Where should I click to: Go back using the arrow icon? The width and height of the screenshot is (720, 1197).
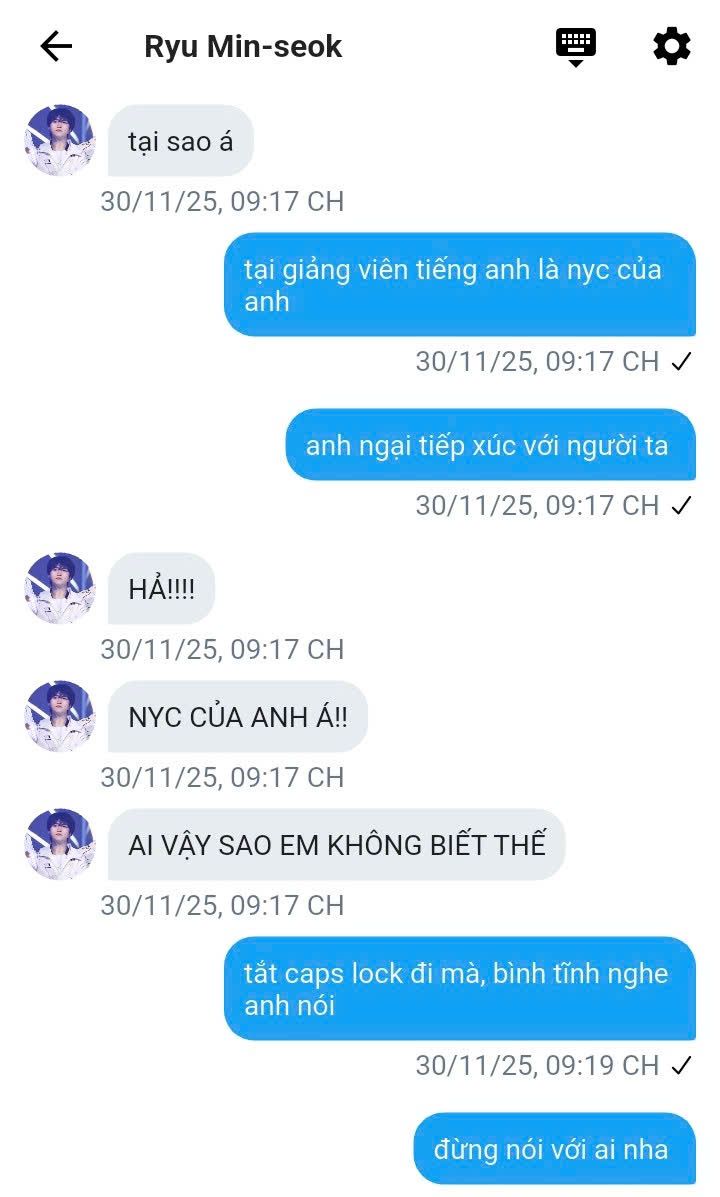(56, 46)
